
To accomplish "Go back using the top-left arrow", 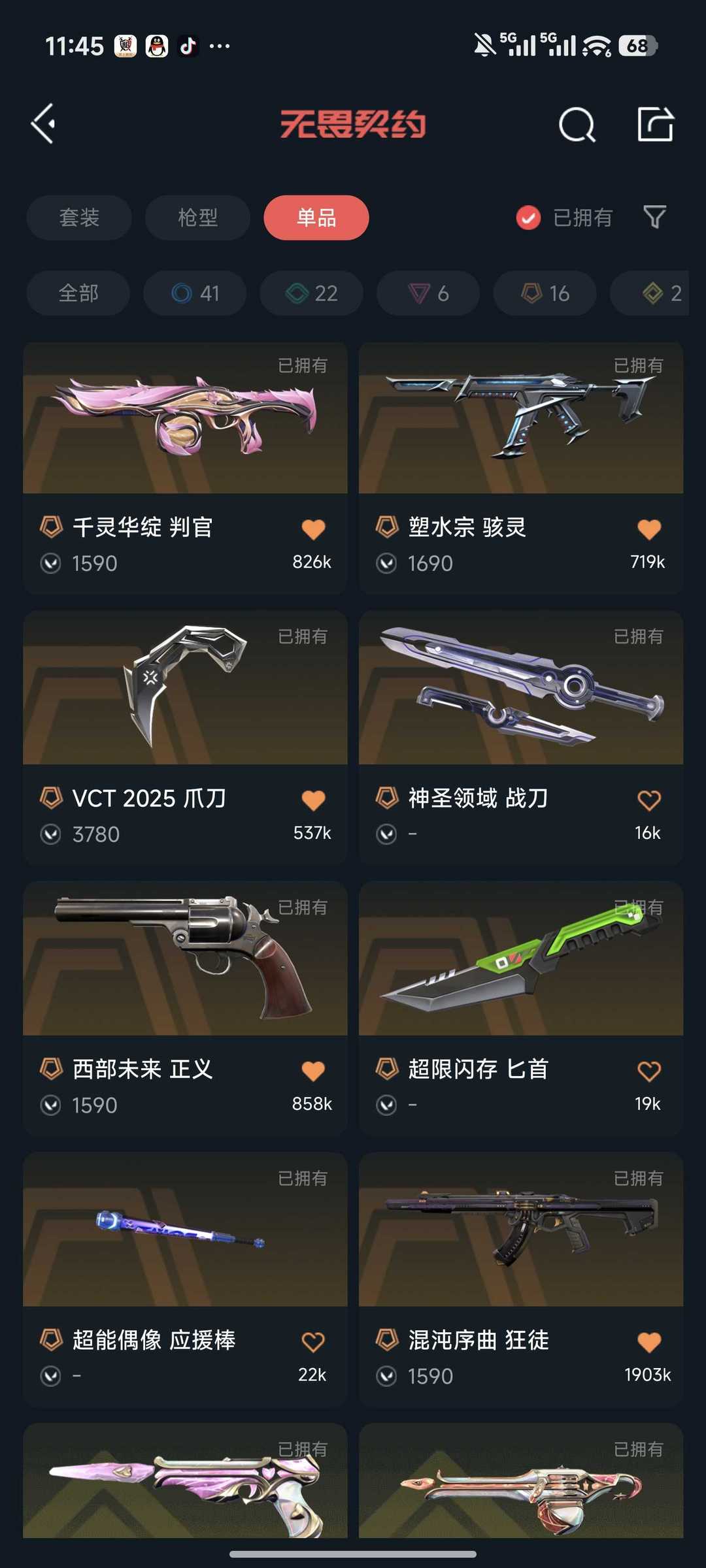I will [44, 124].
